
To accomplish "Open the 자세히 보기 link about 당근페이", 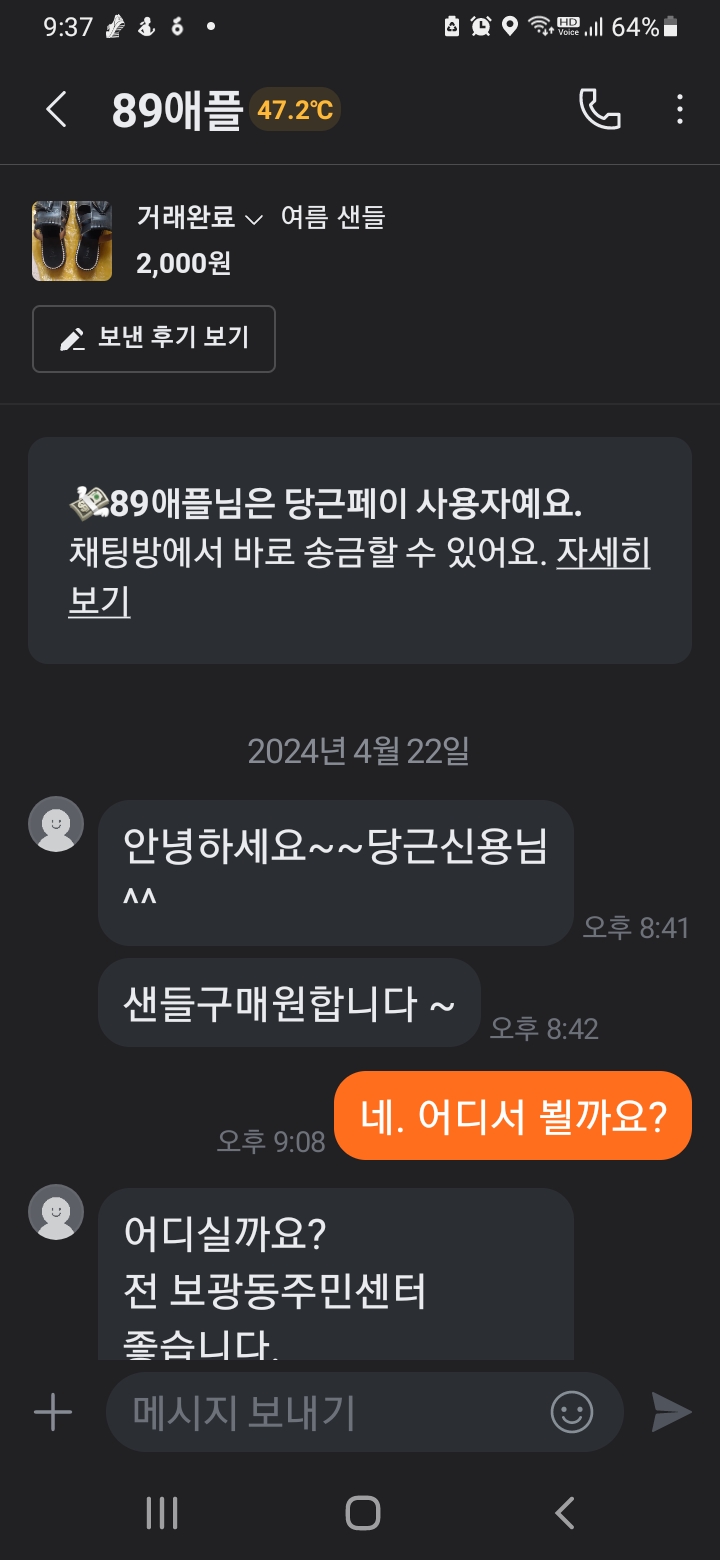I will 603,553.
